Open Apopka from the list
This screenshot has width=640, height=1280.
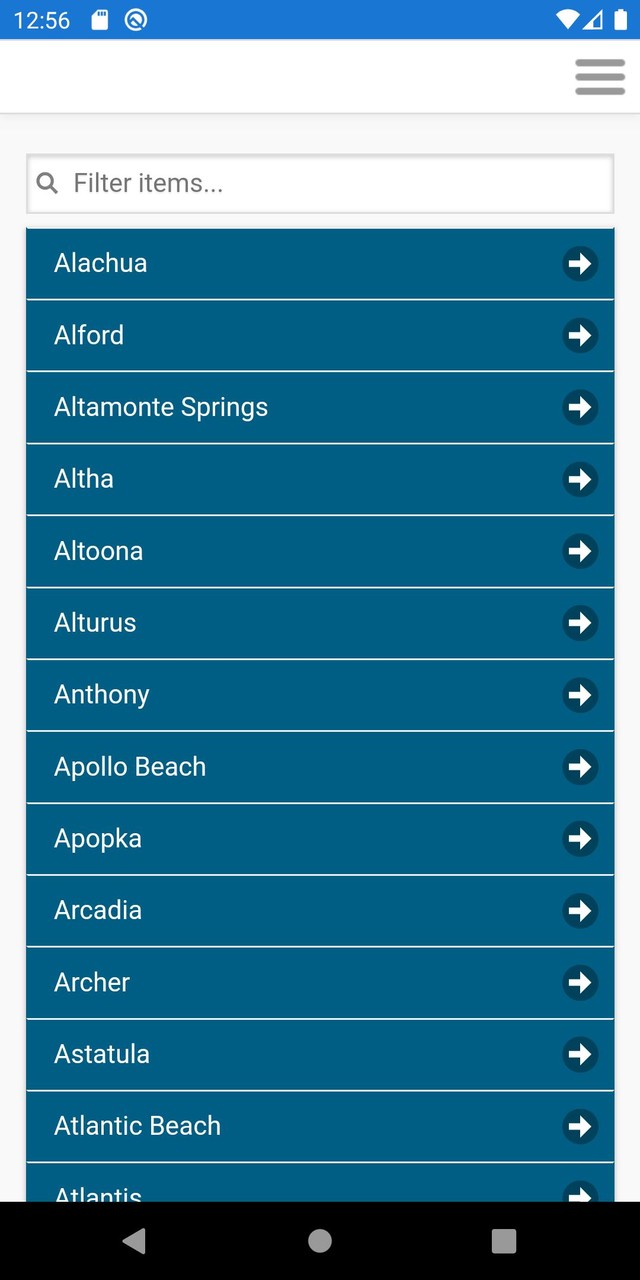(320, 838)
